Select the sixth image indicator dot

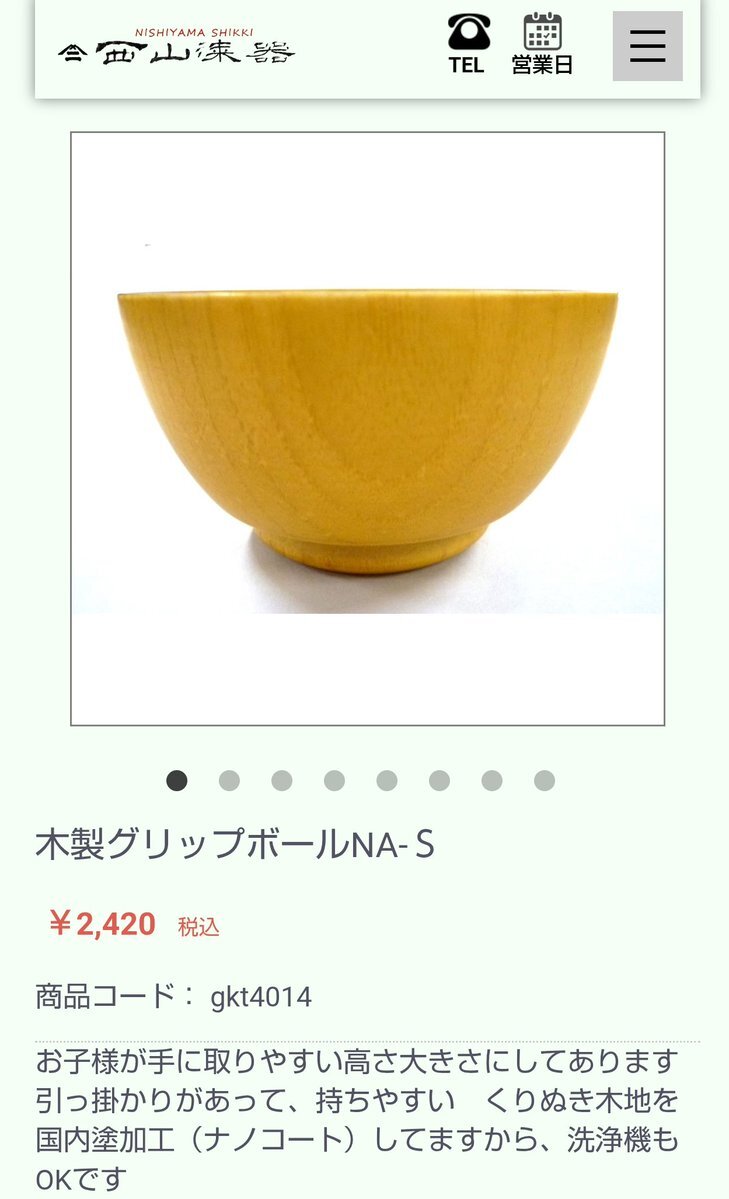(x=439, y=781)
